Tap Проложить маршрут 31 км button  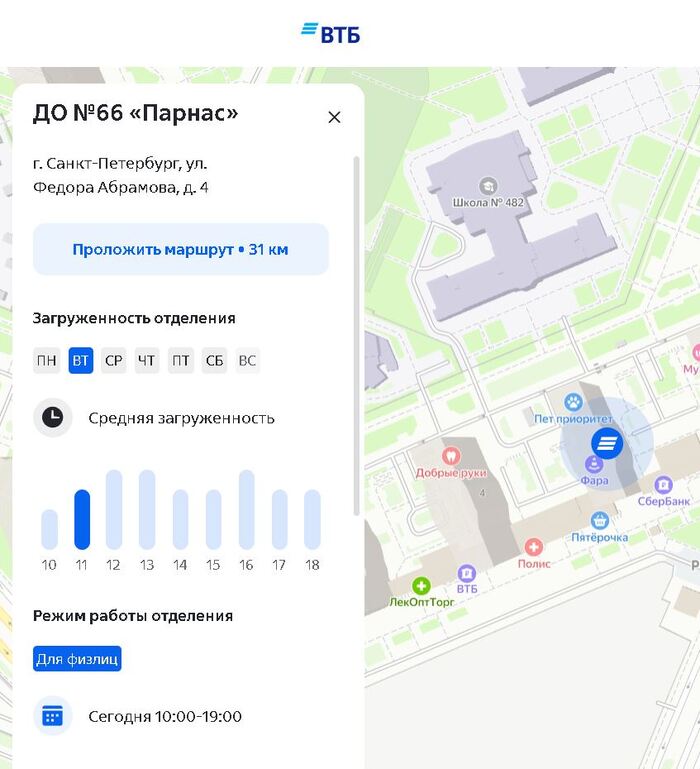(x=180, y=249)
